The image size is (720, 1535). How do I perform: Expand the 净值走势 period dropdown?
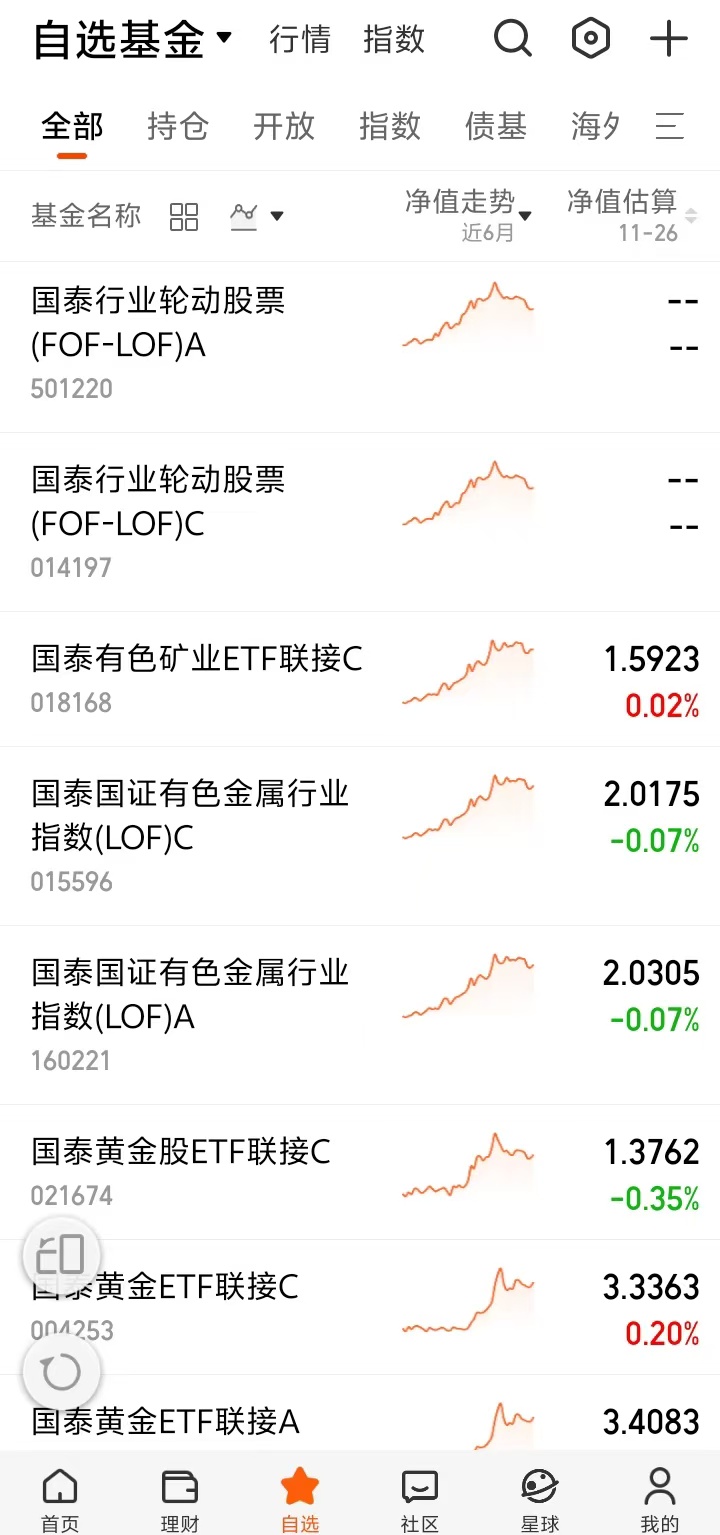coord(468,213)
